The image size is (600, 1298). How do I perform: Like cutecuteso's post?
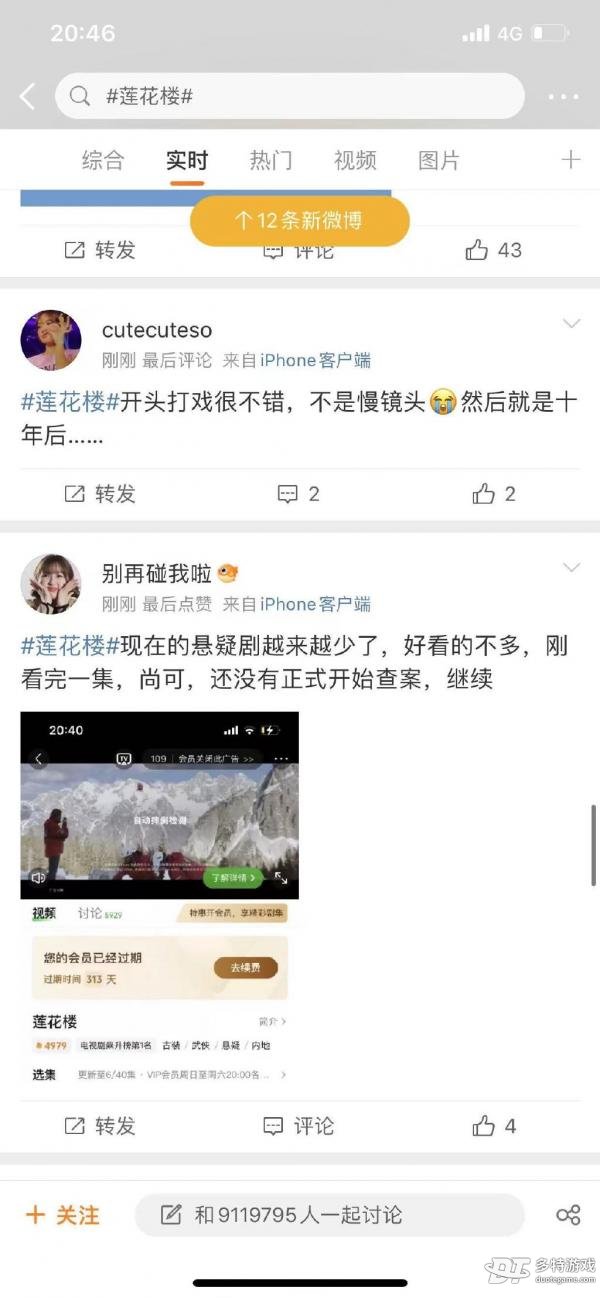[x=494, y=493]
